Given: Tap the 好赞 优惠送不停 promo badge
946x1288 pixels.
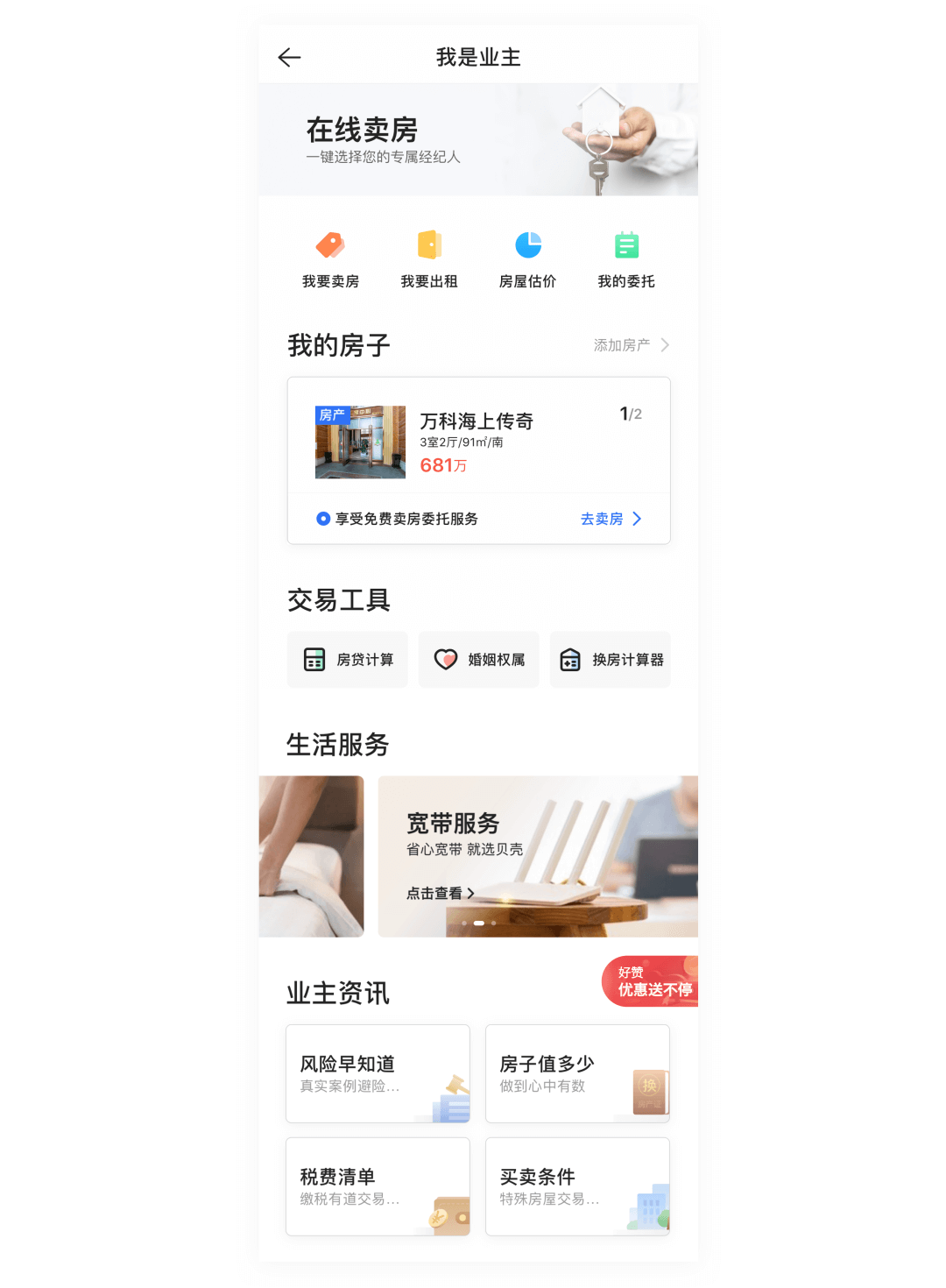Looking at the screenshot, I should point(652,981).
